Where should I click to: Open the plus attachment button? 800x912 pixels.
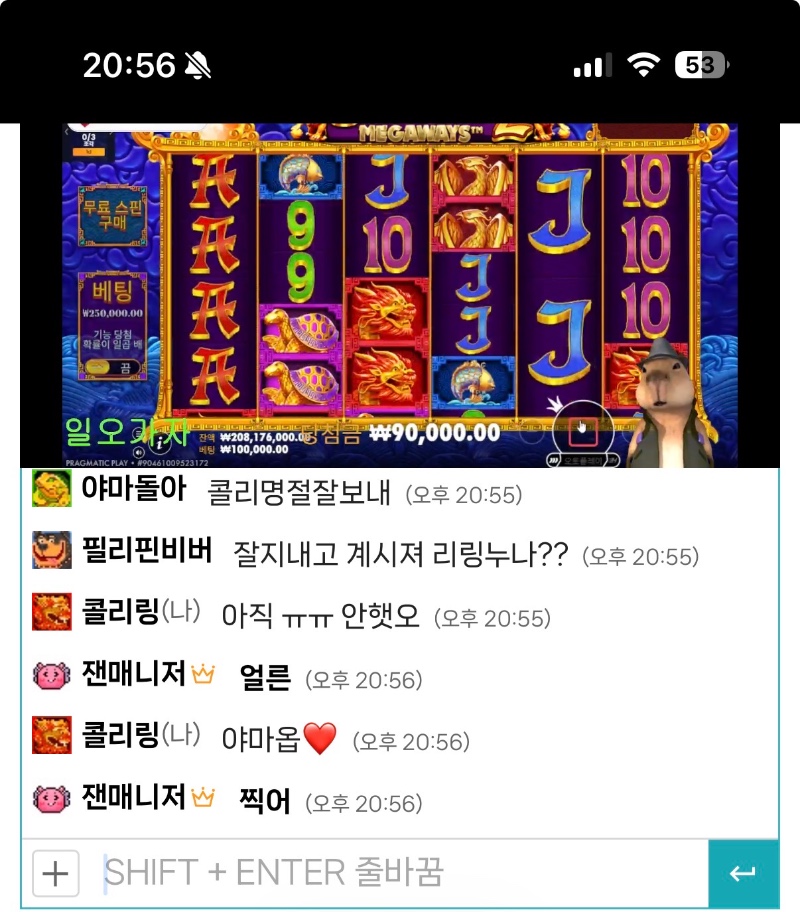pyautogui.click(x=55, y=874)
